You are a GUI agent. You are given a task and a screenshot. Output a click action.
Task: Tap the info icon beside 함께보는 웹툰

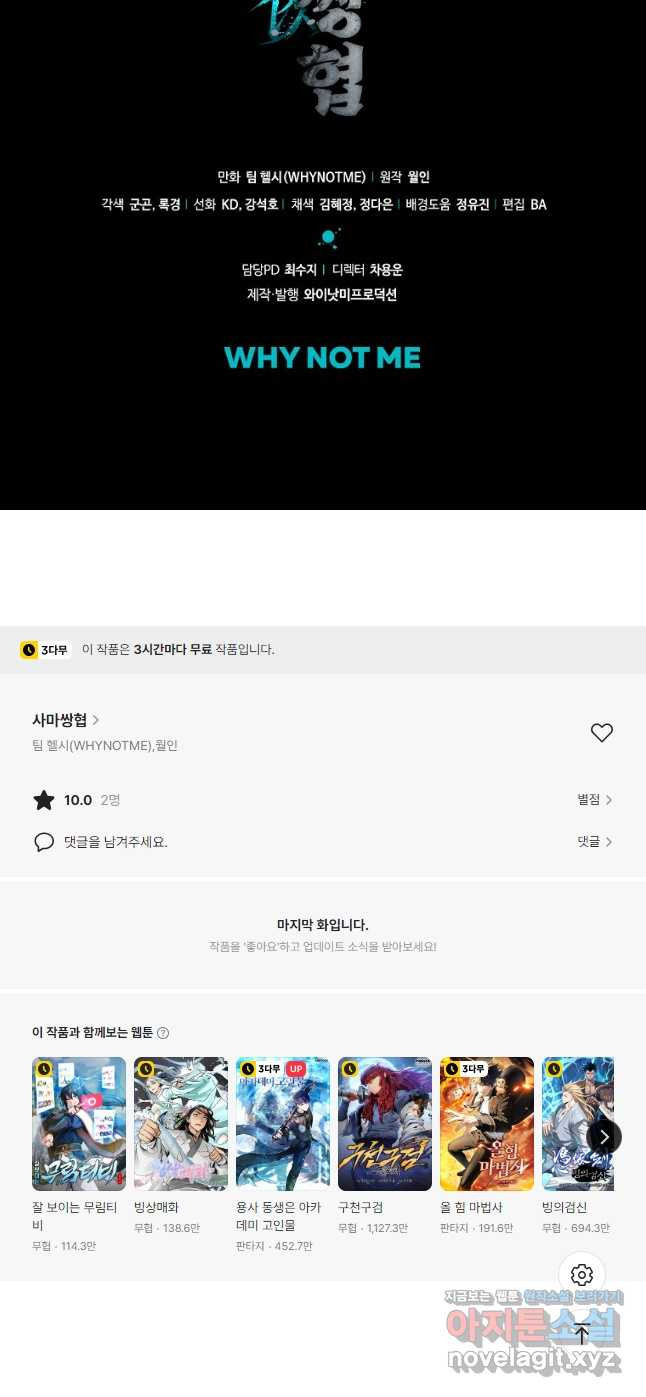click(163, 1033)
